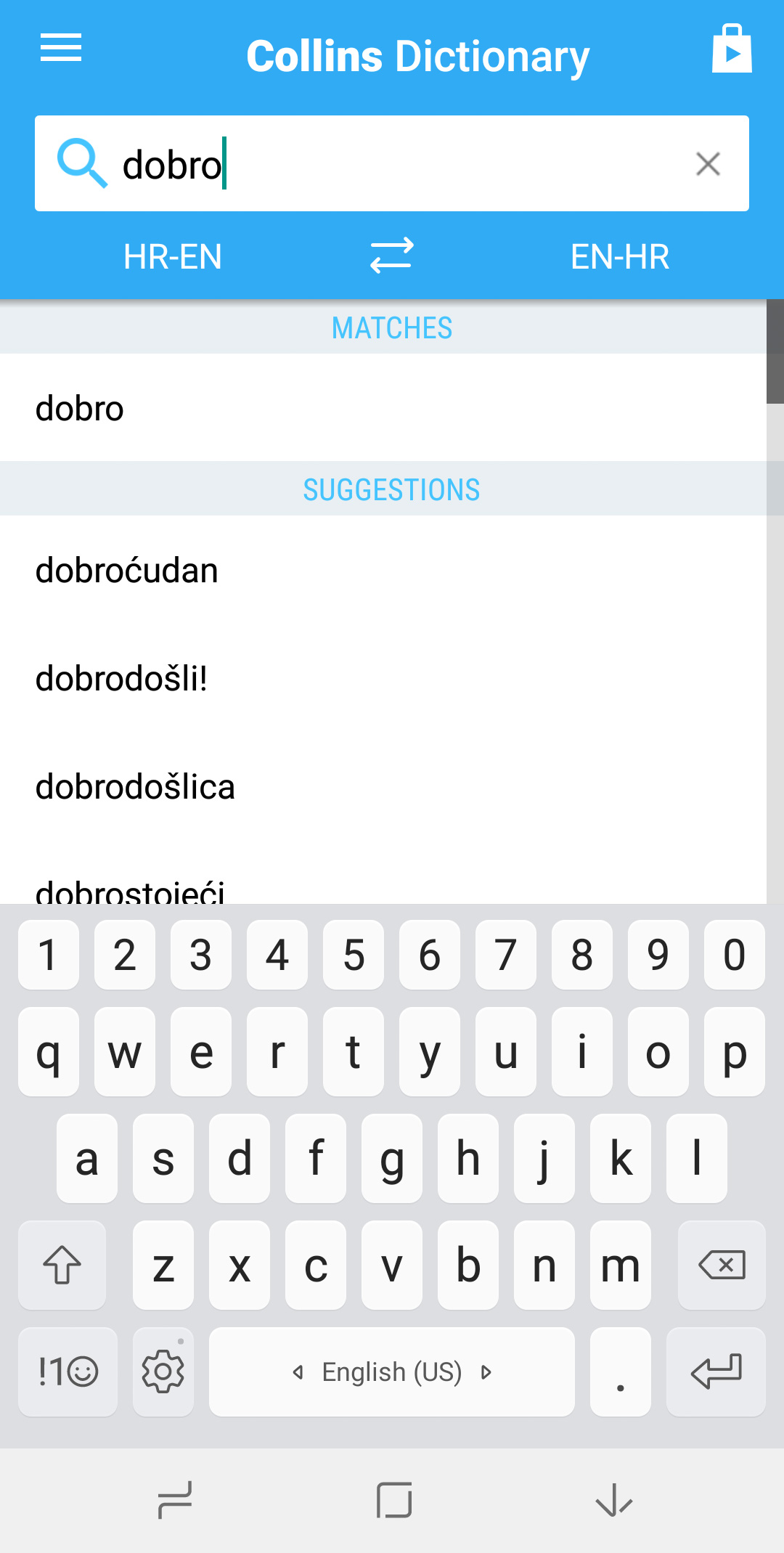This screenshot has width=784, height=1553.
Task: Open keyboard settings gear
Action: point(163,1372)
